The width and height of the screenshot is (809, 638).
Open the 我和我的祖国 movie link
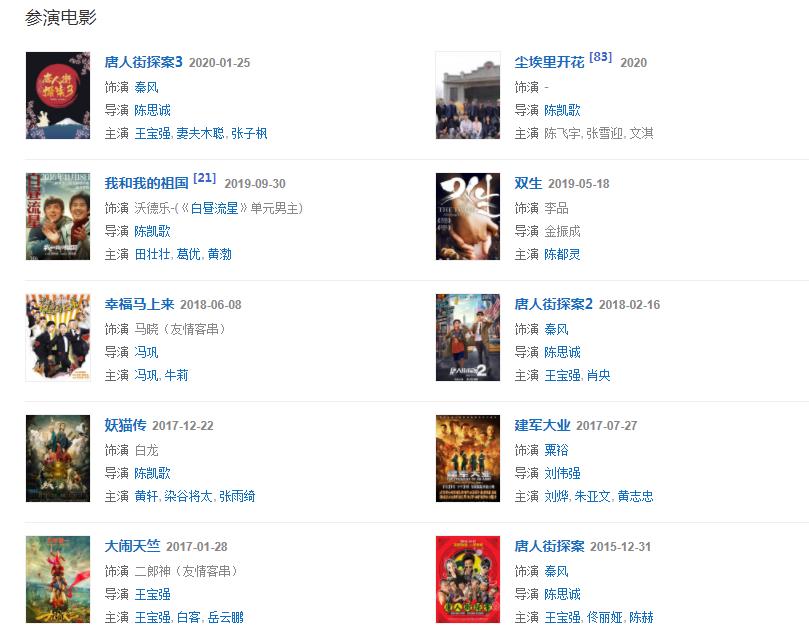coord(146,183)
